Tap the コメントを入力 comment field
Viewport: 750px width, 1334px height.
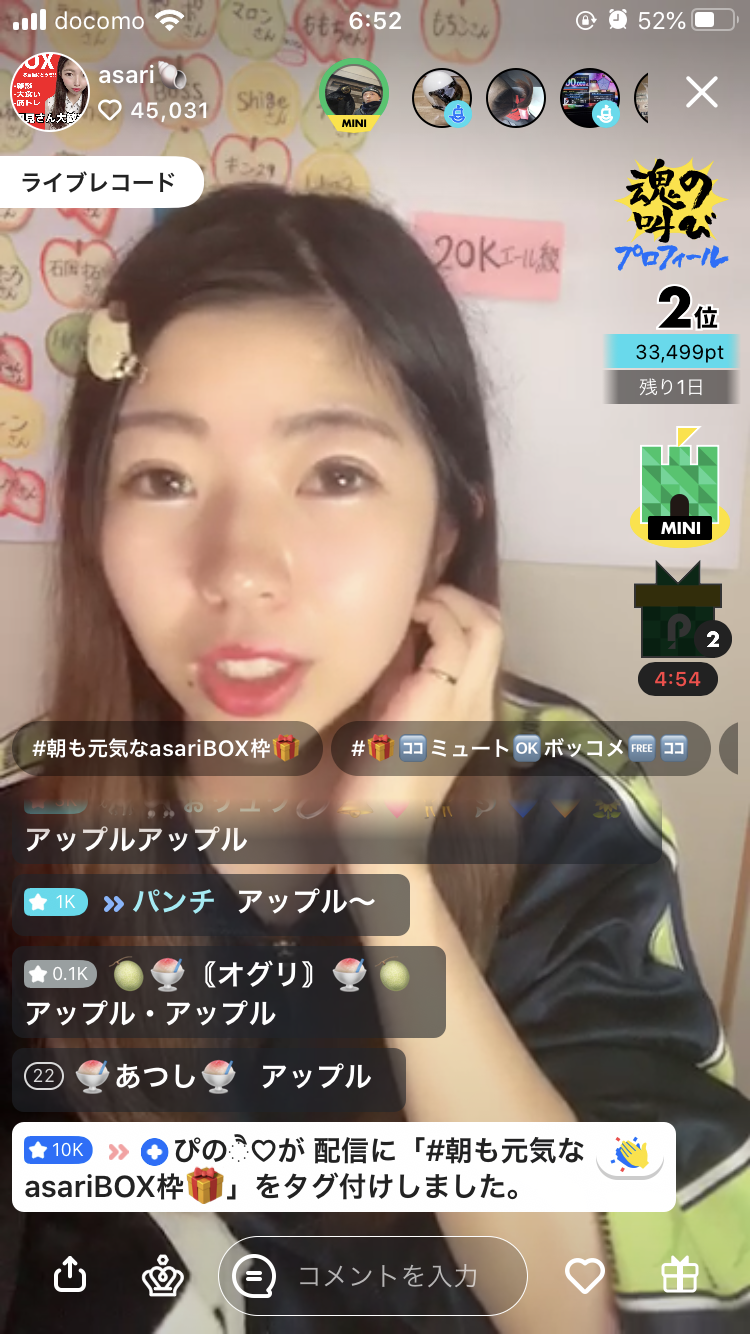373,1275
